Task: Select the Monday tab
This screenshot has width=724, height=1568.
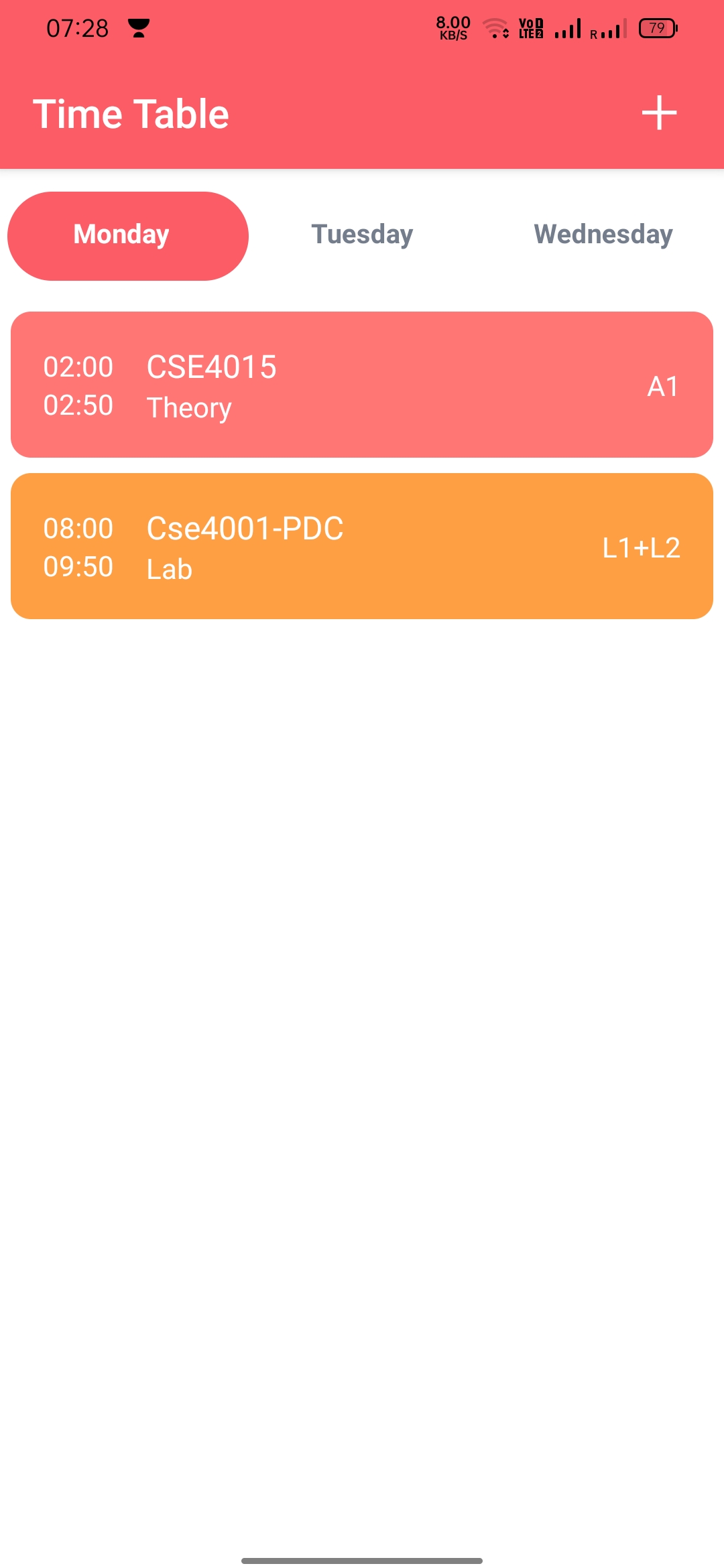Action: point(127,236)
